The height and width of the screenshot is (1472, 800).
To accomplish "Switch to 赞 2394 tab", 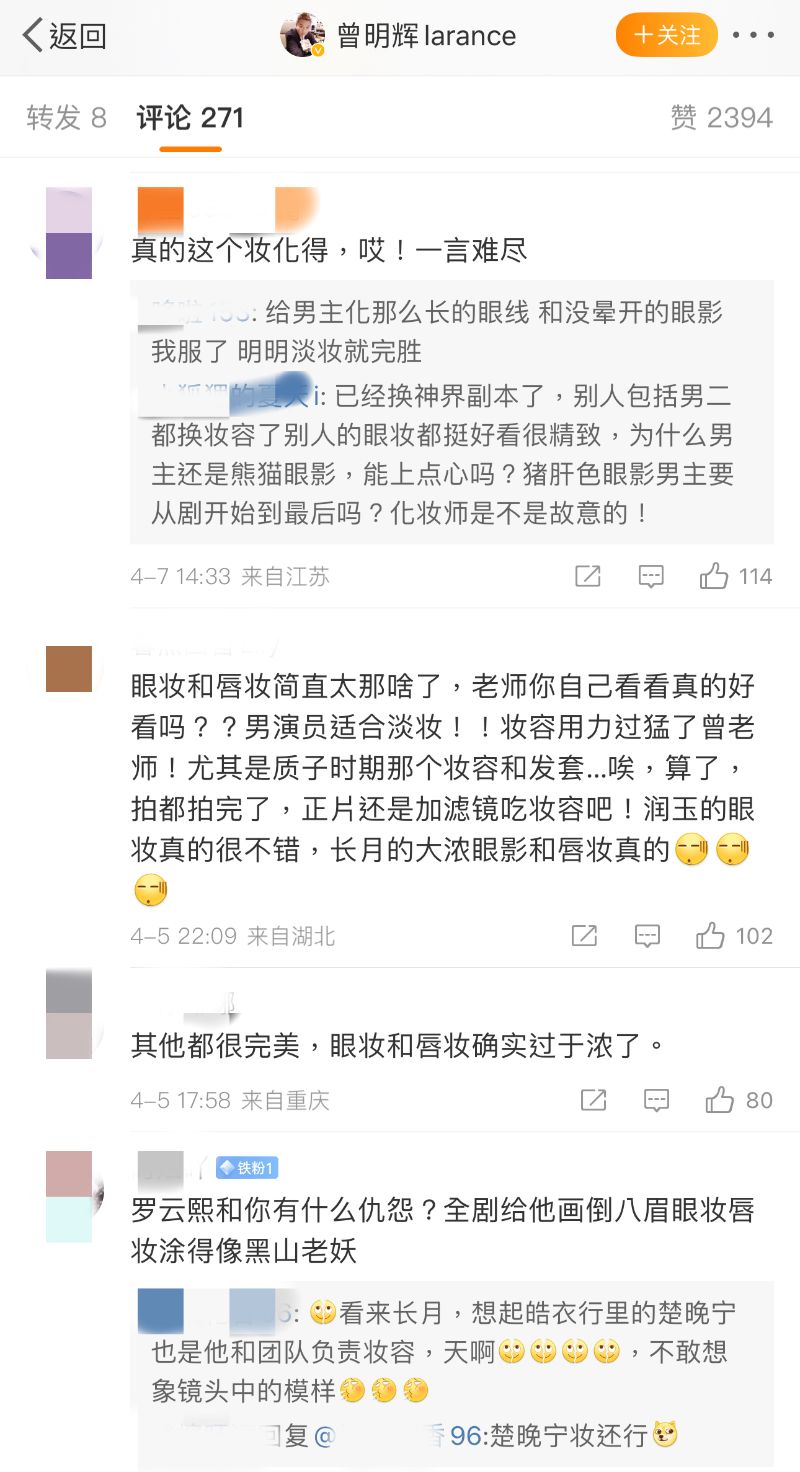I will coord(721,118).
